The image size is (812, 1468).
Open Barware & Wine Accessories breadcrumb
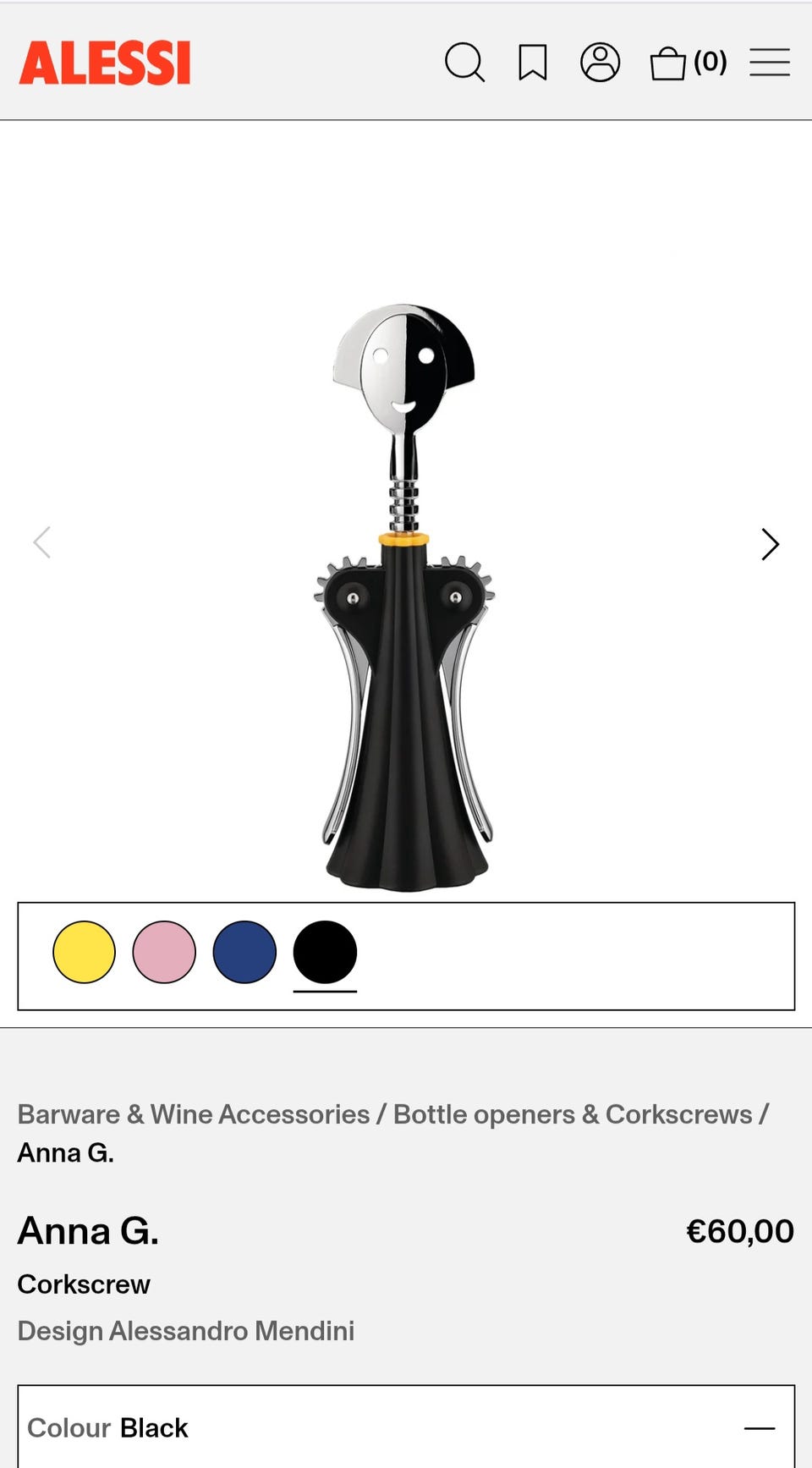click(x=194, y=1114)
